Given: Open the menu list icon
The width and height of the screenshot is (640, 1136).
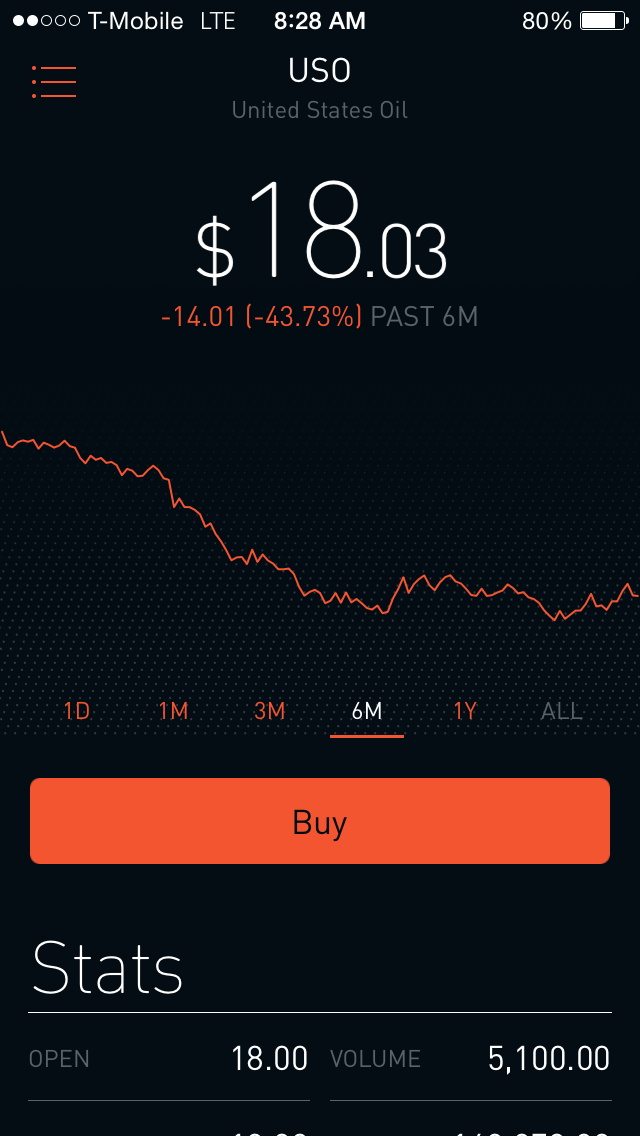Looking at the screenshot, I should [x=54, y=82].
